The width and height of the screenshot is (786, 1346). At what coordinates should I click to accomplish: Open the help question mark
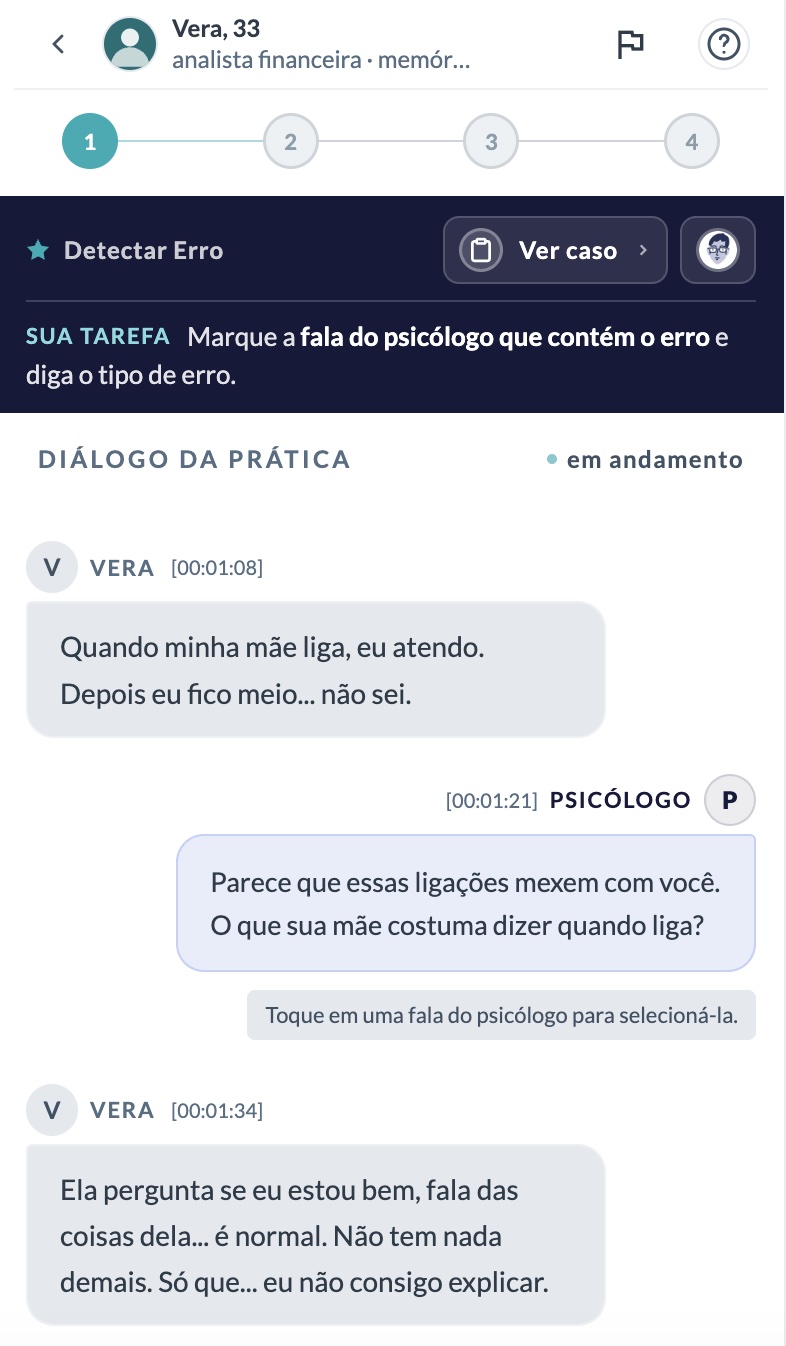723,44
